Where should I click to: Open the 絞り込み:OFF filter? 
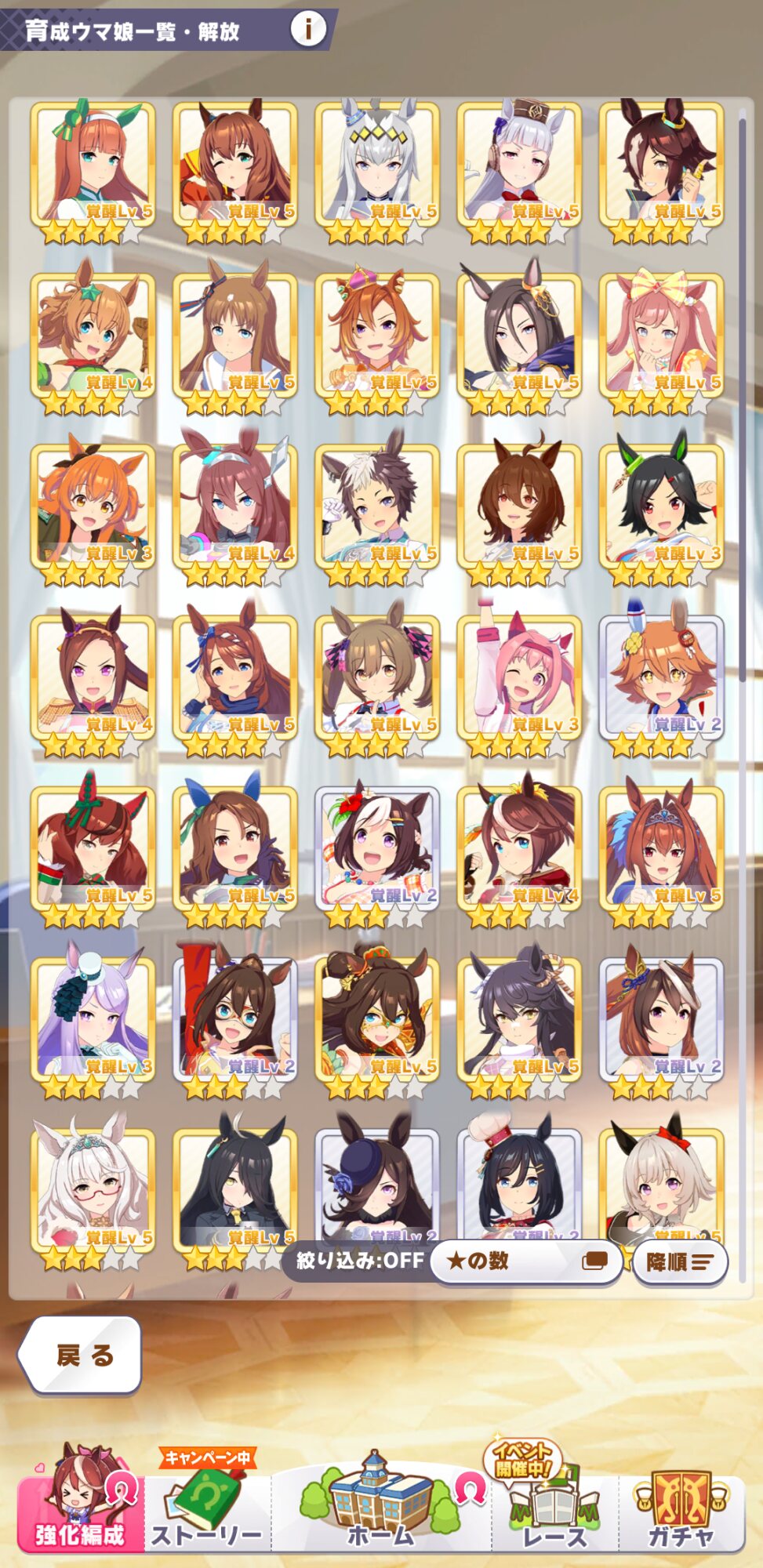[x=360, y=1261]
